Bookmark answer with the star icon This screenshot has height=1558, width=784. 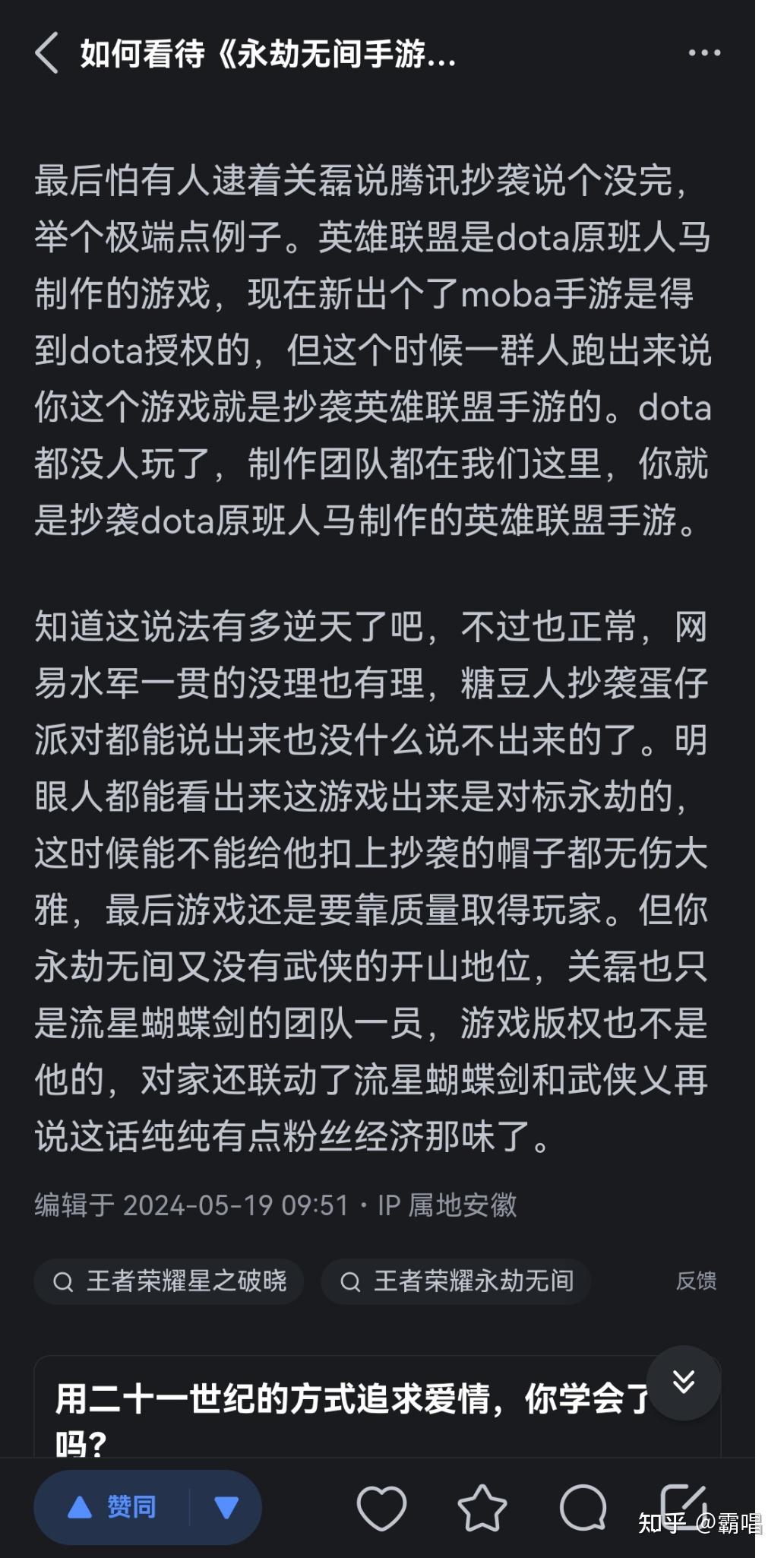tap(482, 1508)
